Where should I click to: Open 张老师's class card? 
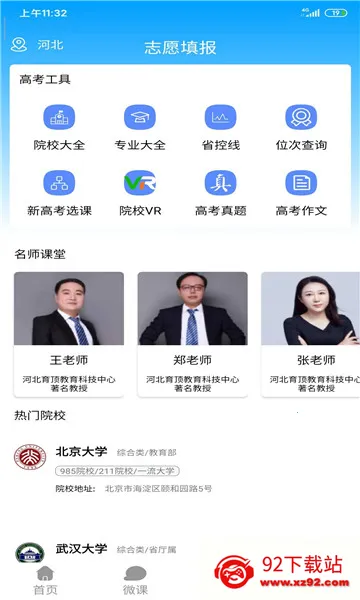(311, 334)
